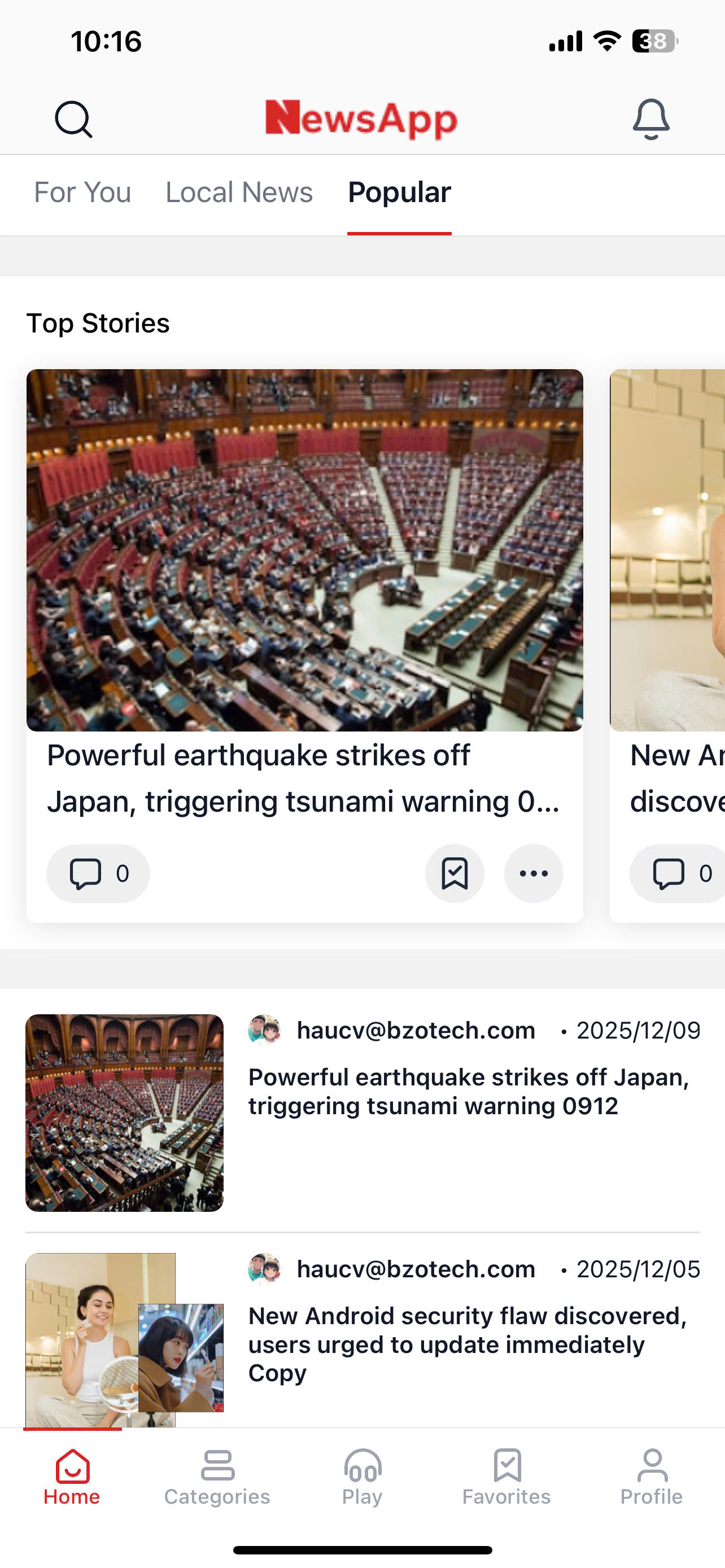
Task: Open the Android security flaw article
Action: (469, 1344)
